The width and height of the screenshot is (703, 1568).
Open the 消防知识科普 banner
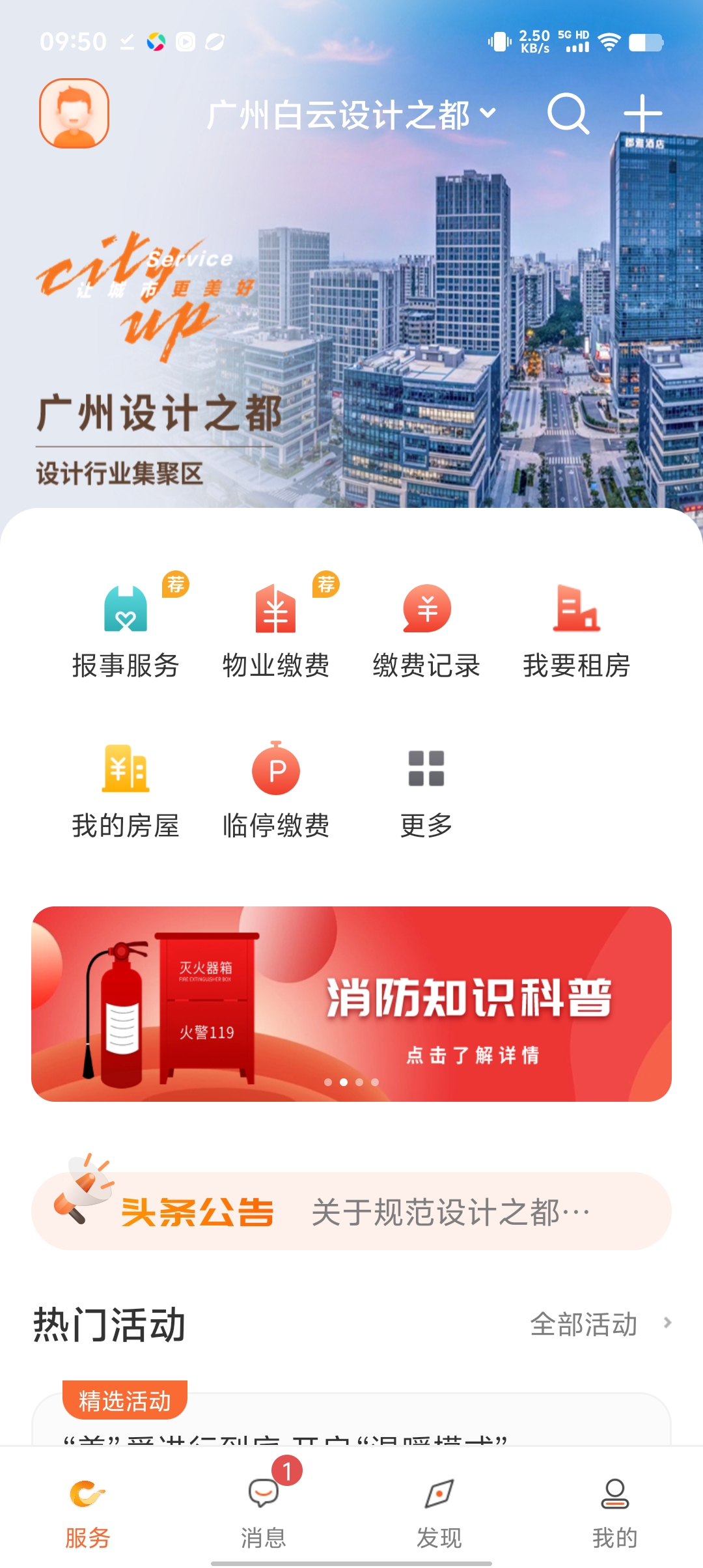click(x=351, y=1003)
